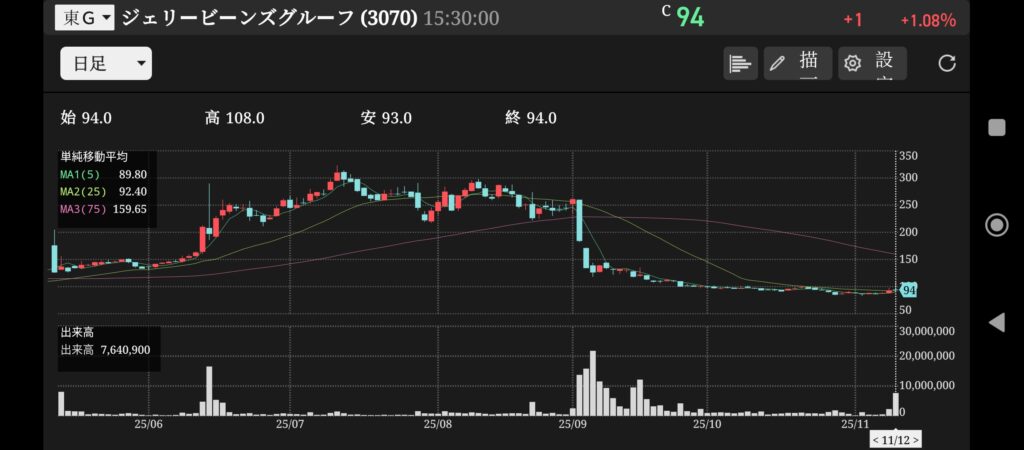1024x450 pixels.
Task: Open the volume-by-price bars icon
Action: [x=740, y=64]
